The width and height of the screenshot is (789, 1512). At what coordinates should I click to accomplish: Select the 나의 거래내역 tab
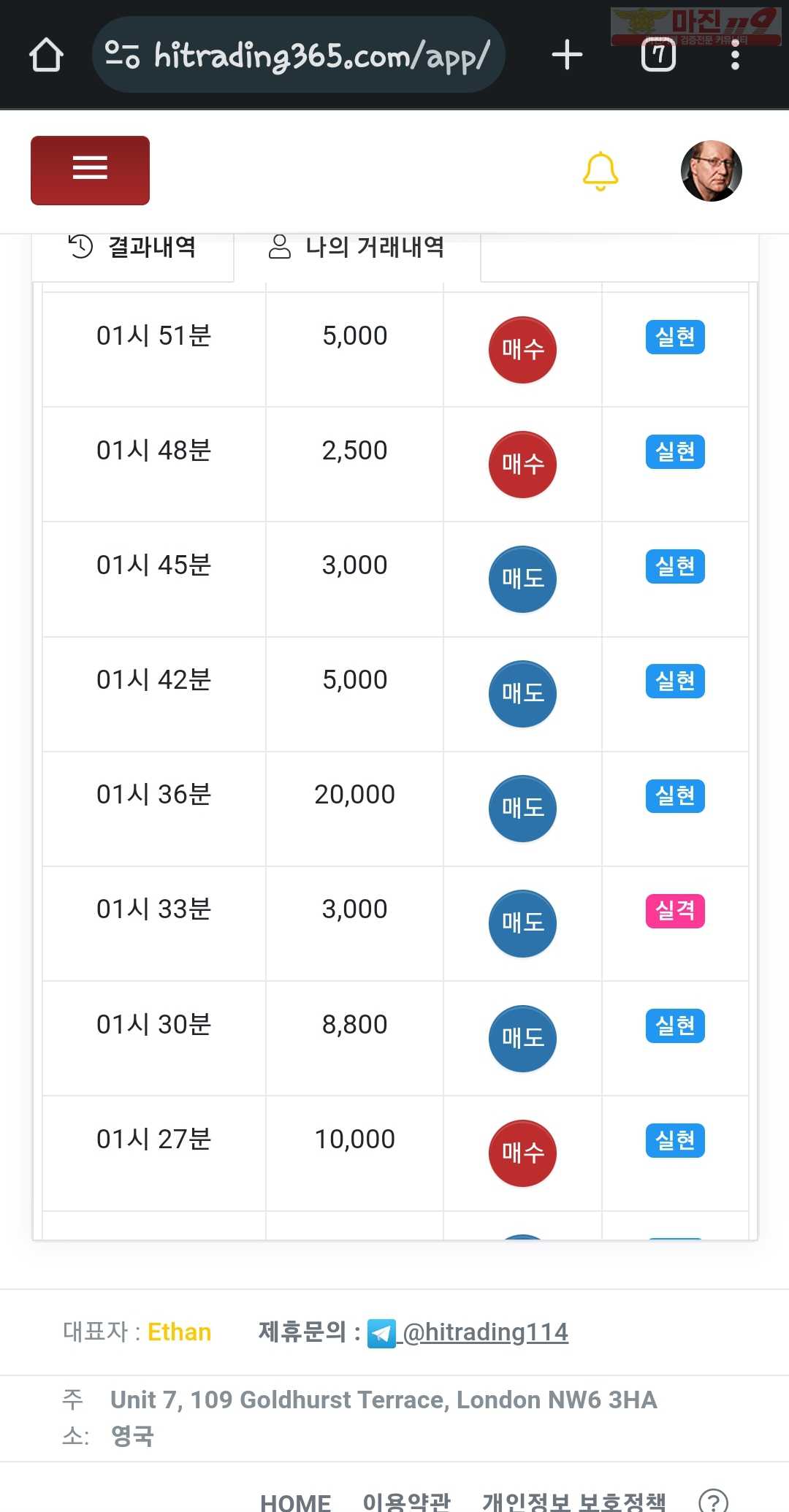click(357, 248)
